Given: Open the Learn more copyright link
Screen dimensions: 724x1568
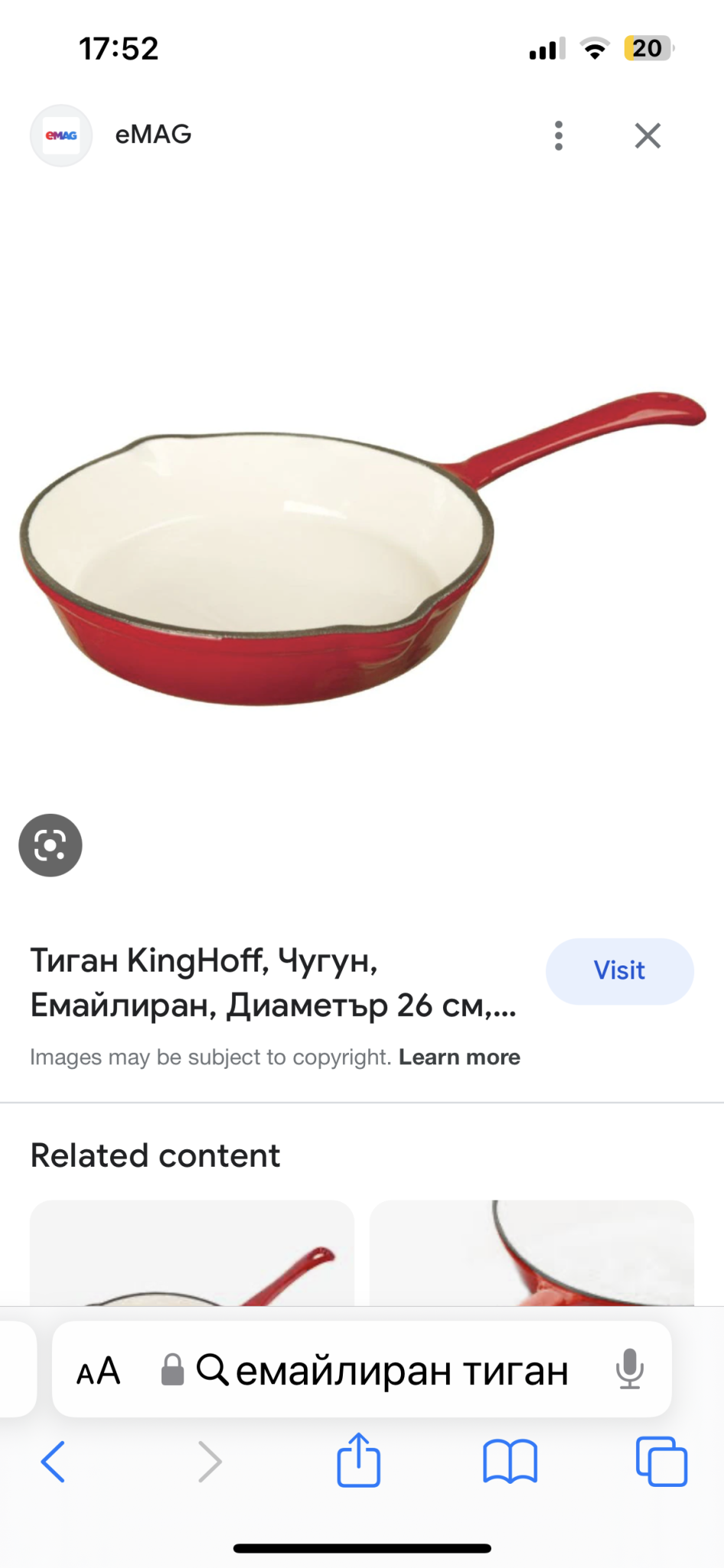Looking at the screenshot, I should [459, 1057].
